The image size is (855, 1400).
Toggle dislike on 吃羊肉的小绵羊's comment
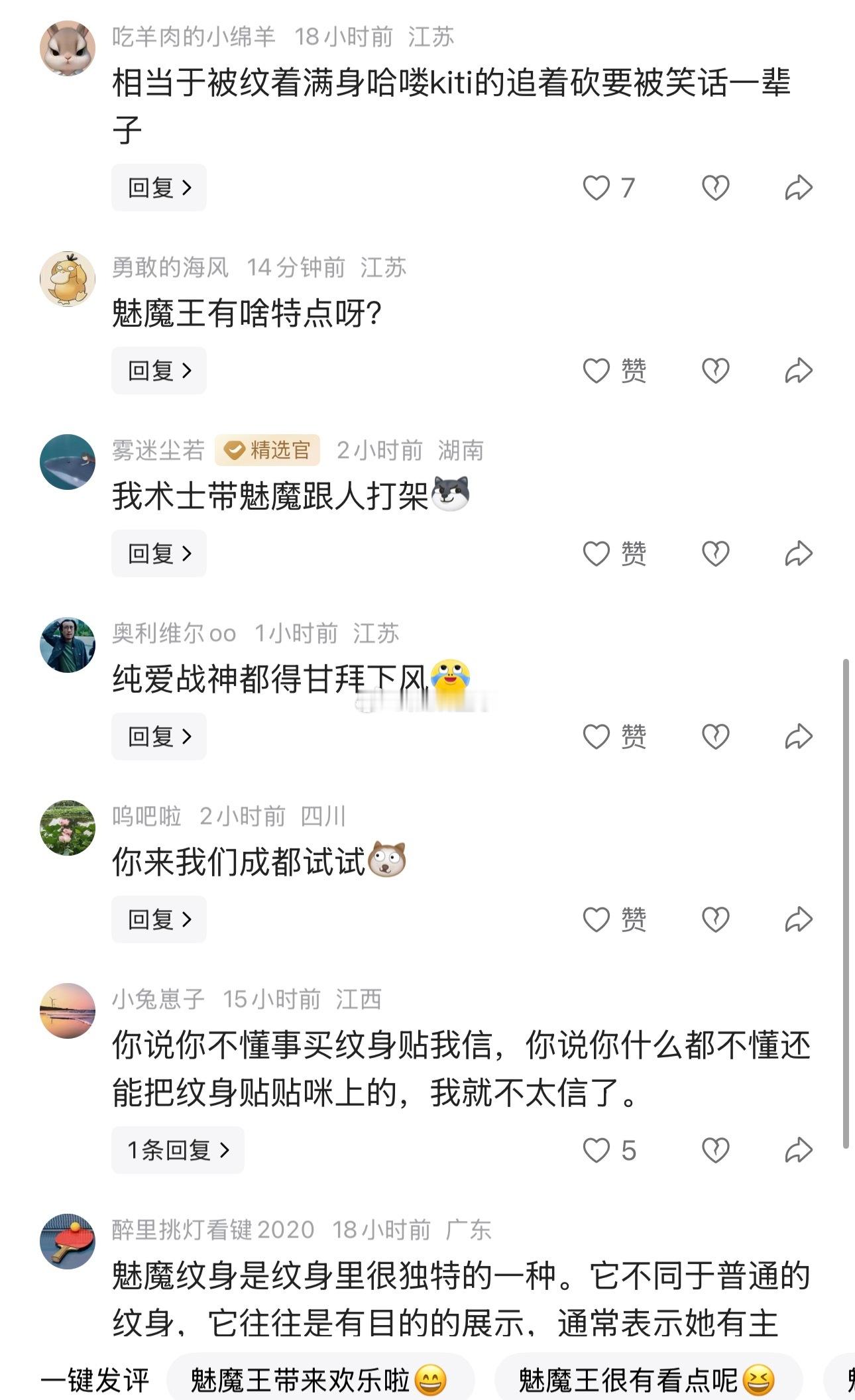click(714, 188)
